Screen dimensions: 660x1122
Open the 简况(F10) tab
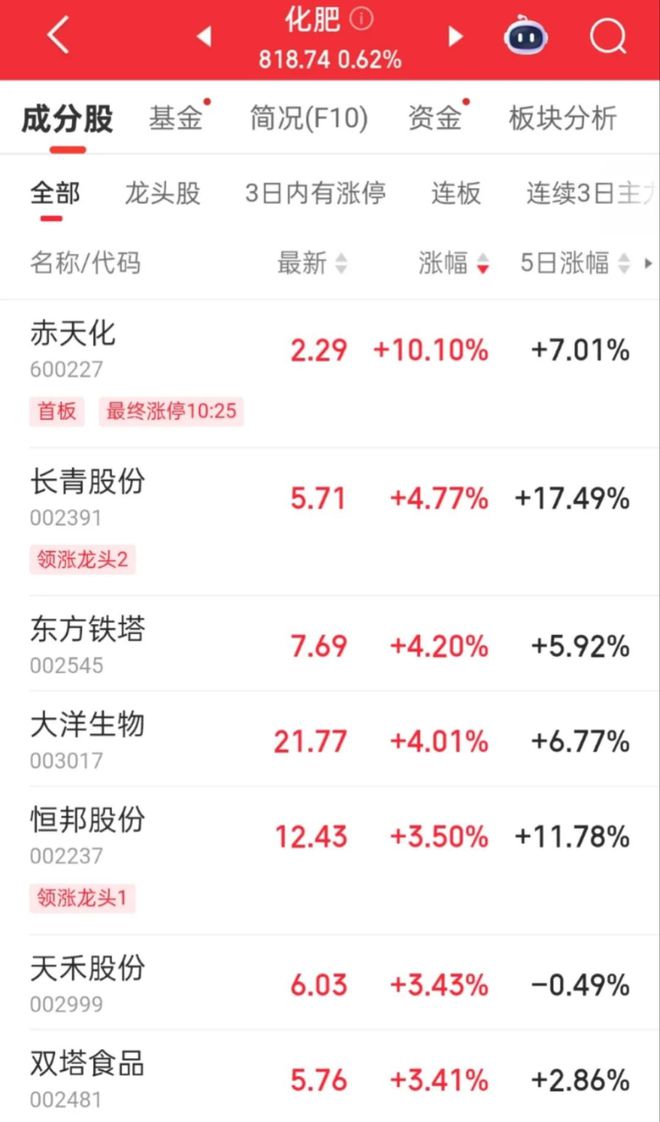pyautogui.click(x=309, y=118)
